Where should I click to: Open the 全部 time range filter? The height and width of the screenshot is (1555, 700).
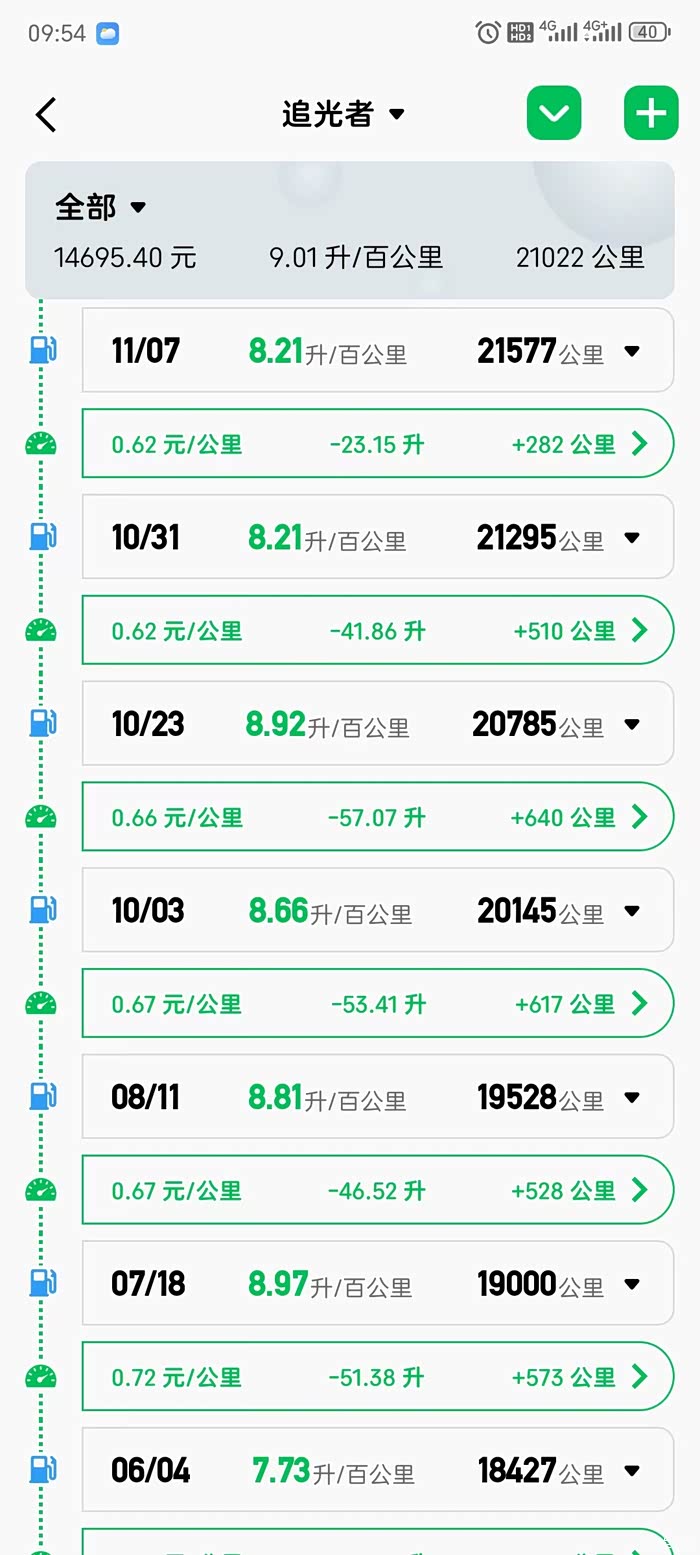pyautogui.click(x=101, y=207)
